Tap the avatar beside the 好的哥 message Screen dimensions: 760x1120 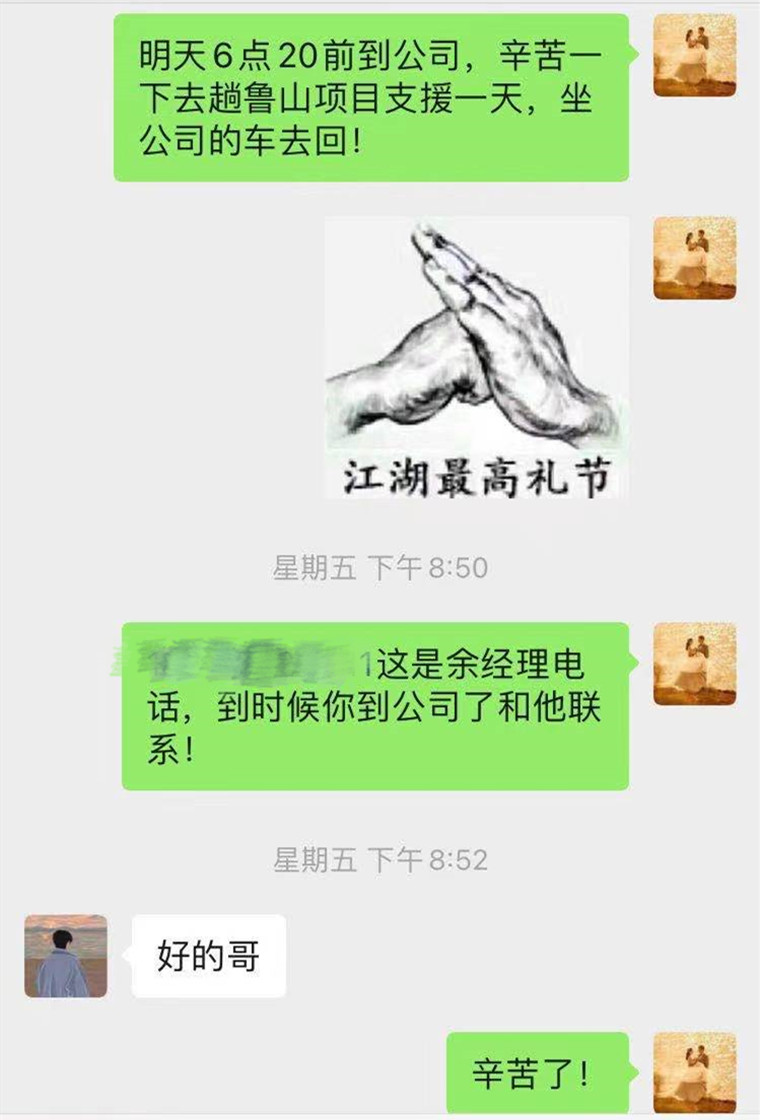66,955
